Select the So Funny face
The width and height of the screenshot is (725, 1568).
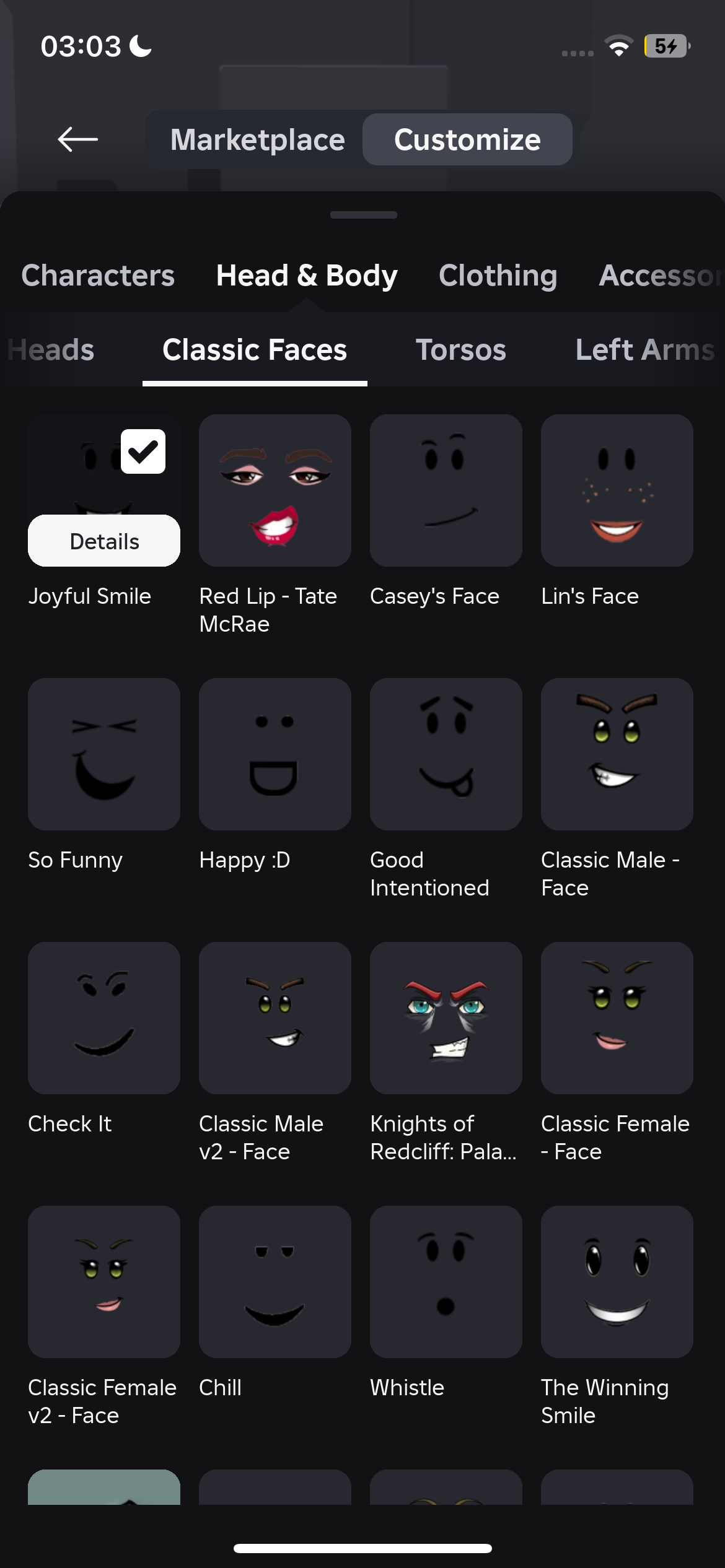tap(104, 754)
